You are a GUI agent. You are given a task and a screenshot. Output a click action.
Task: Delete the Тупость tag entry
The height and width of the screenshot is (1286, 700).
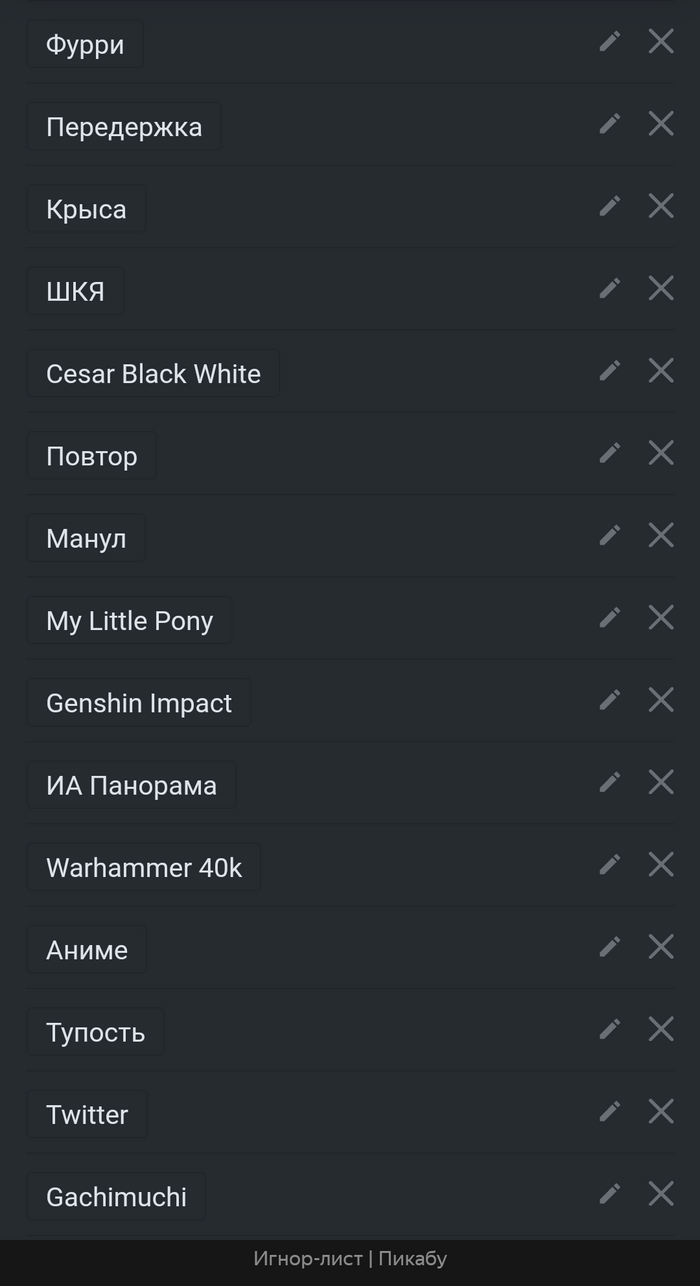coord(661,1029)
